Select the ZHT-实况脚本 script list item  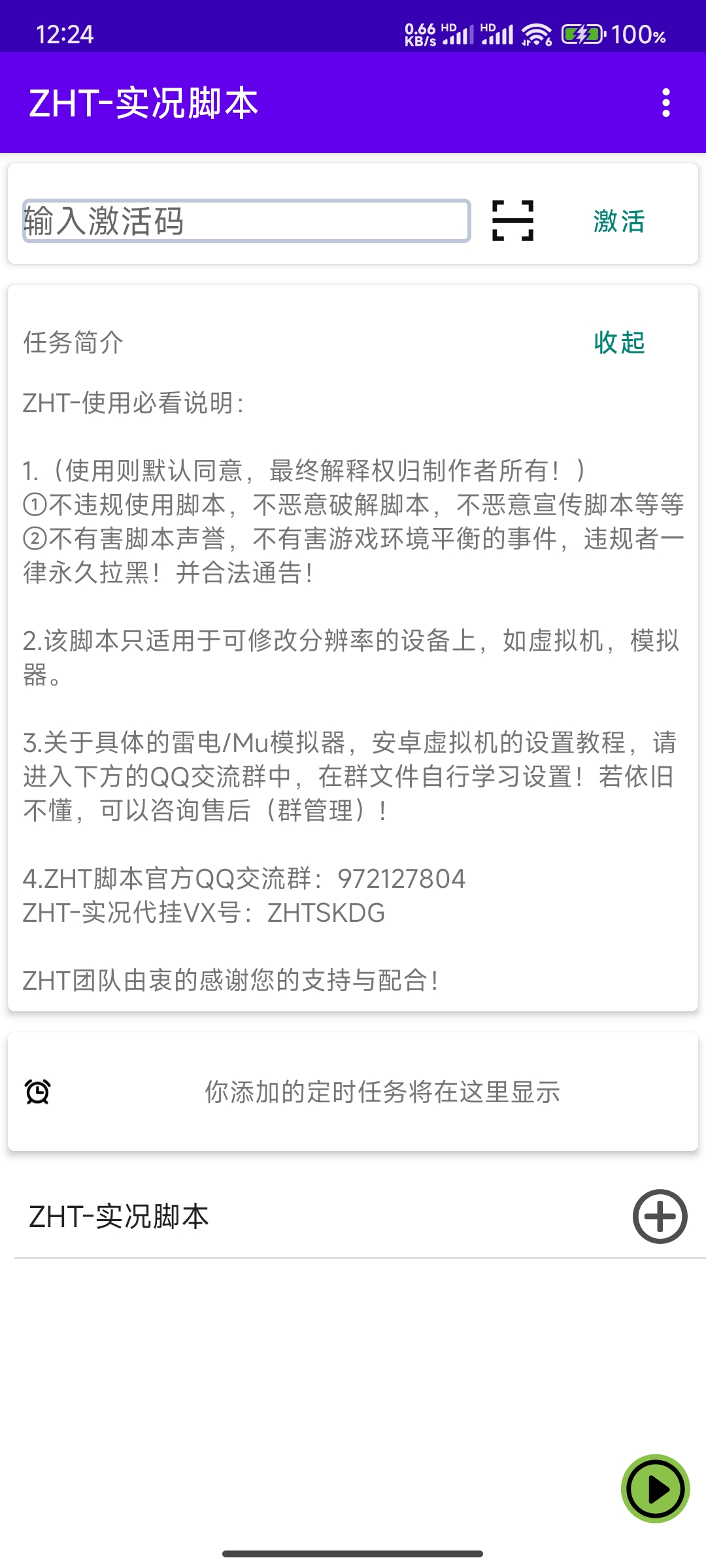tap(120, 1217)
